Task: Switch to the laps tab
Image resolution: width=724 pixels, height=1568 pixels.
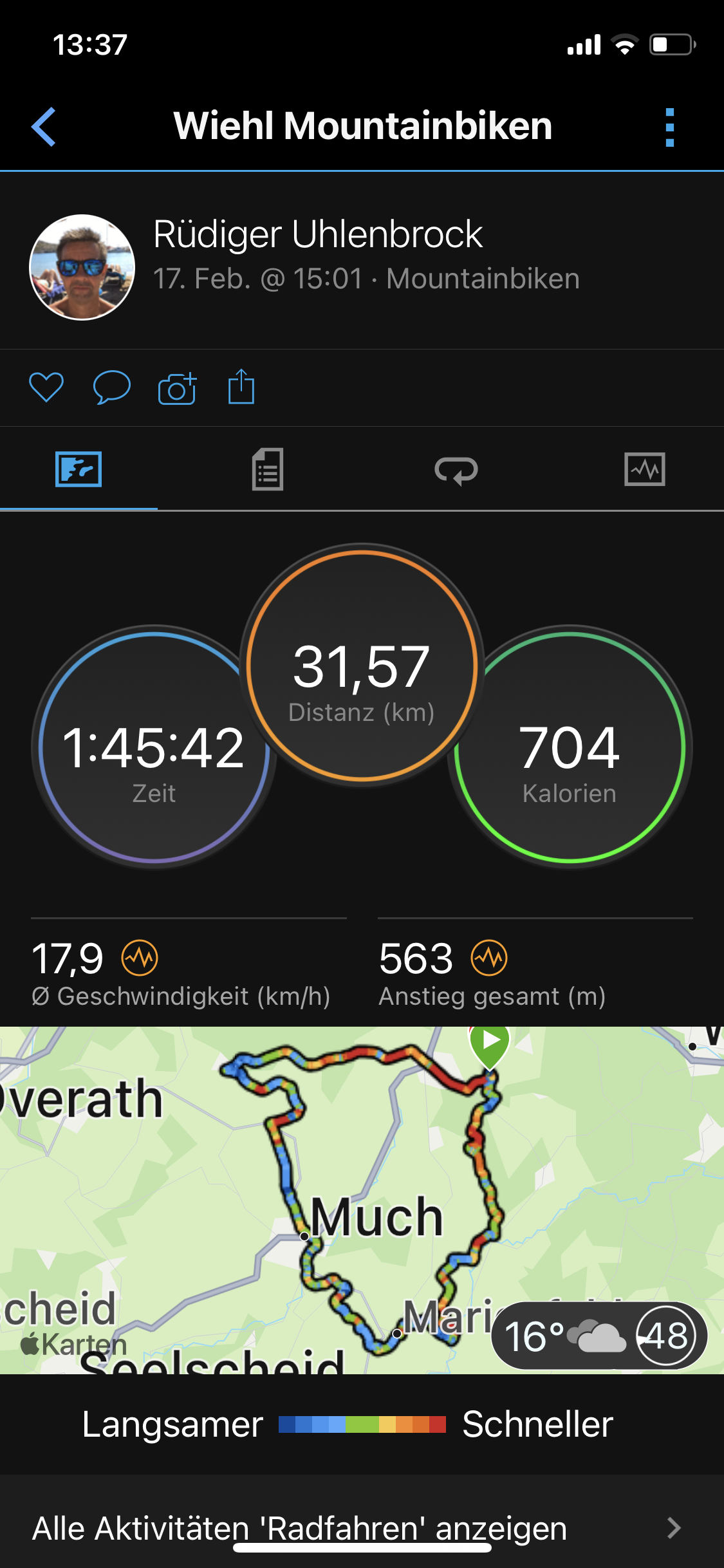Action: click(x=456, y=470)
